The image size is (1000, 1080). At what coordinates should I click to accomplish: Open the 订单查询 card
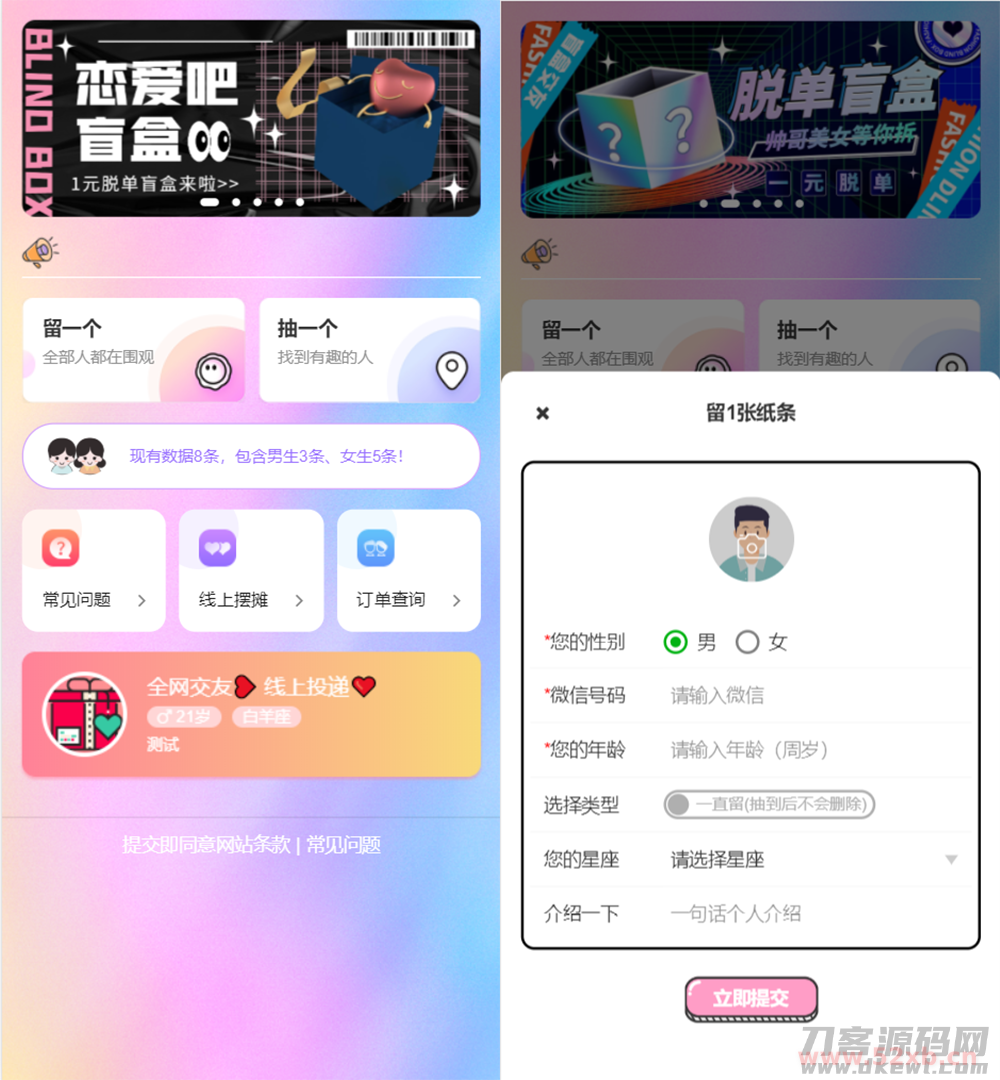click(x=409, y=571)
